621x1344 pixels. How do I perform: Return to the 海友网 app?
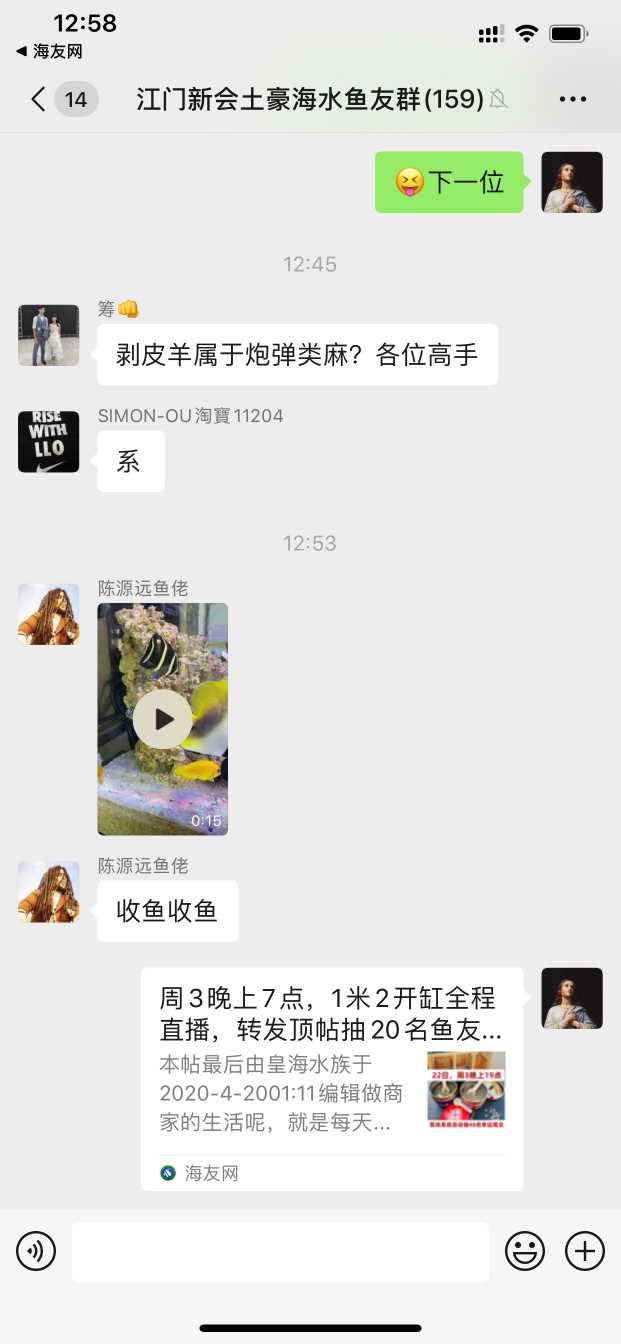[49, 51]
